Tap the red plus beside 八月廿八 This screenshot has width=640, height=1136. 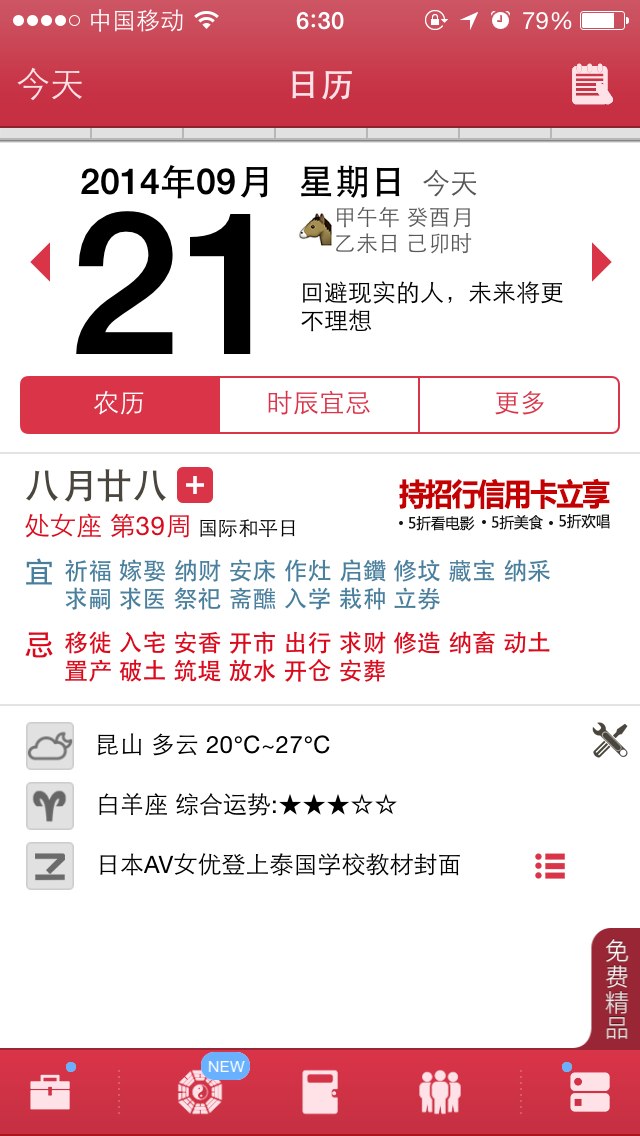(x=195, y=486)
